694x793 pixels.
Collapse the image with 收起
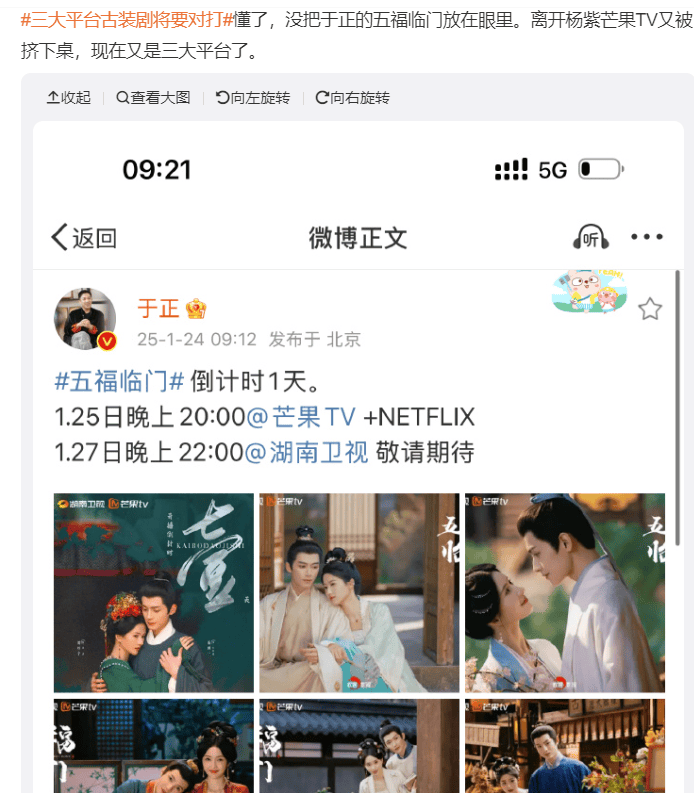[68, 97]
